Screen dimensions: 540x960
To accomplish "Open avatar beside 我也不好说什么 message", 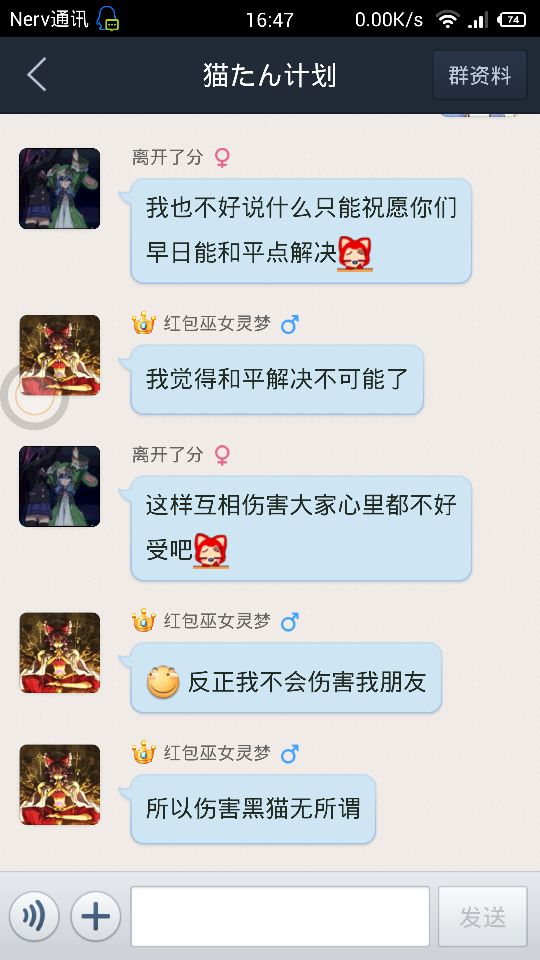I will 59,189.
